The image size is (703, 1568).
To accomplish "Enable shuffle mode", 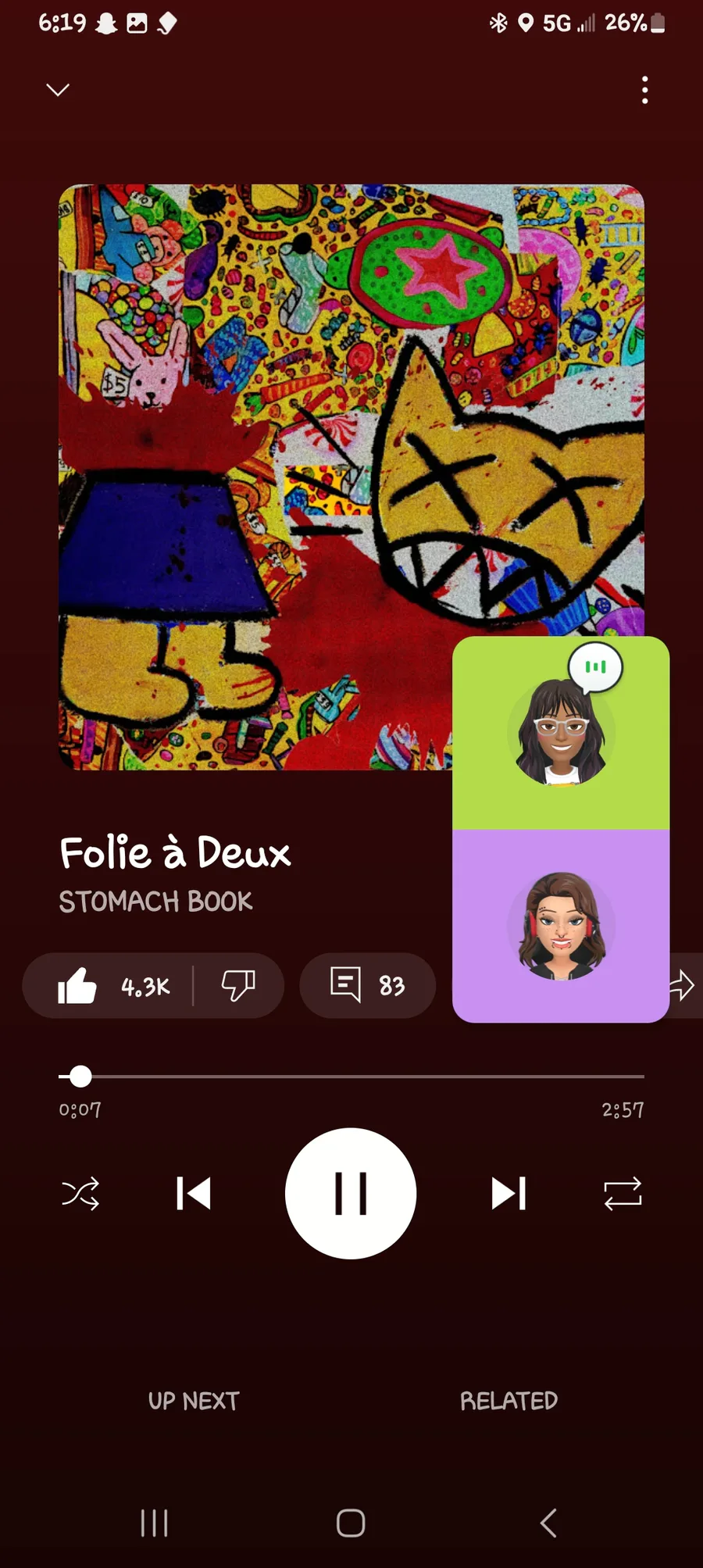I will click(80, 1194).
